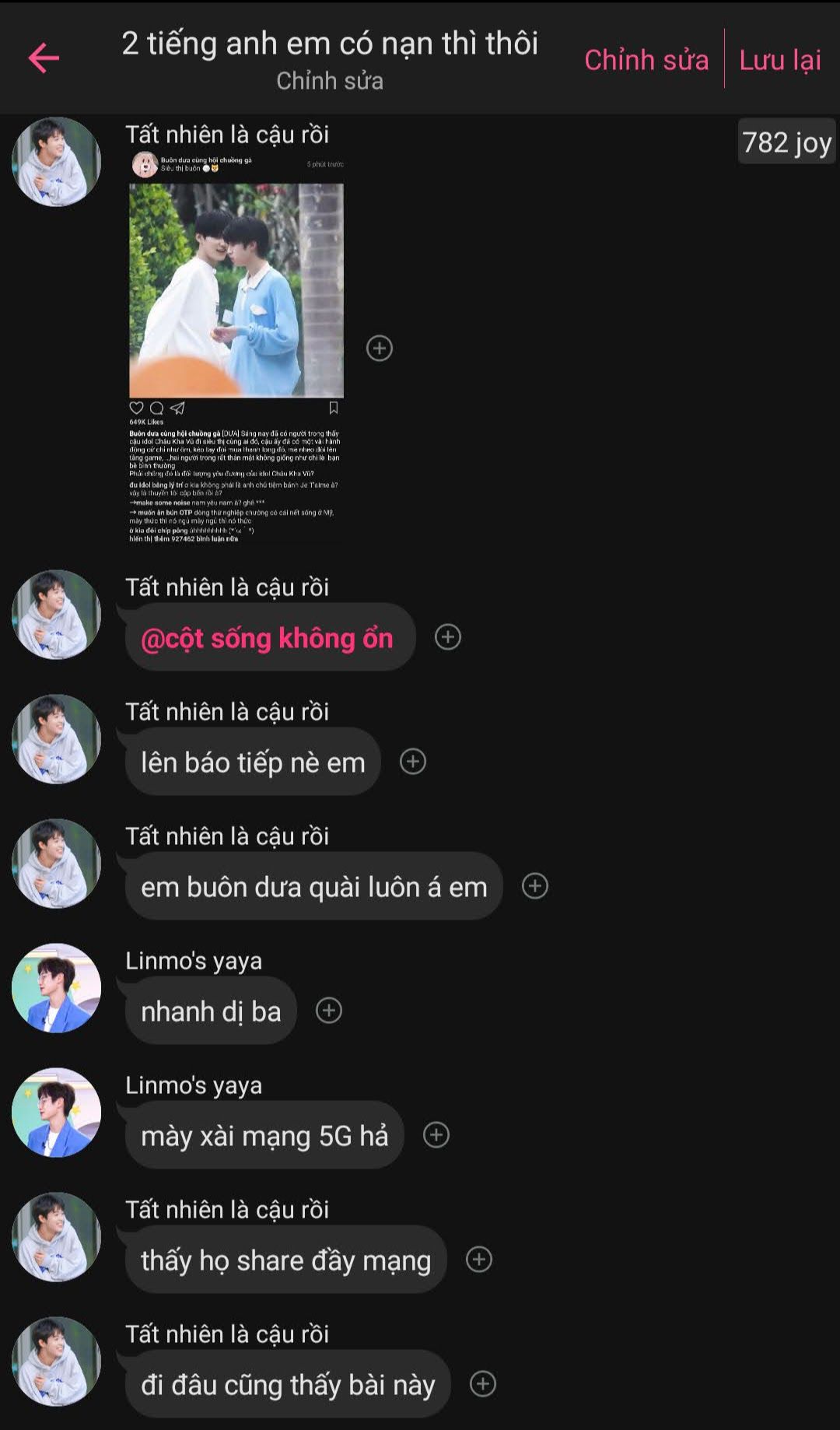Tap the avatar beside "lên báo tiếp nè em"
Screen dimensions: 840x1430
pyautogui.click(x=57, y=739)
